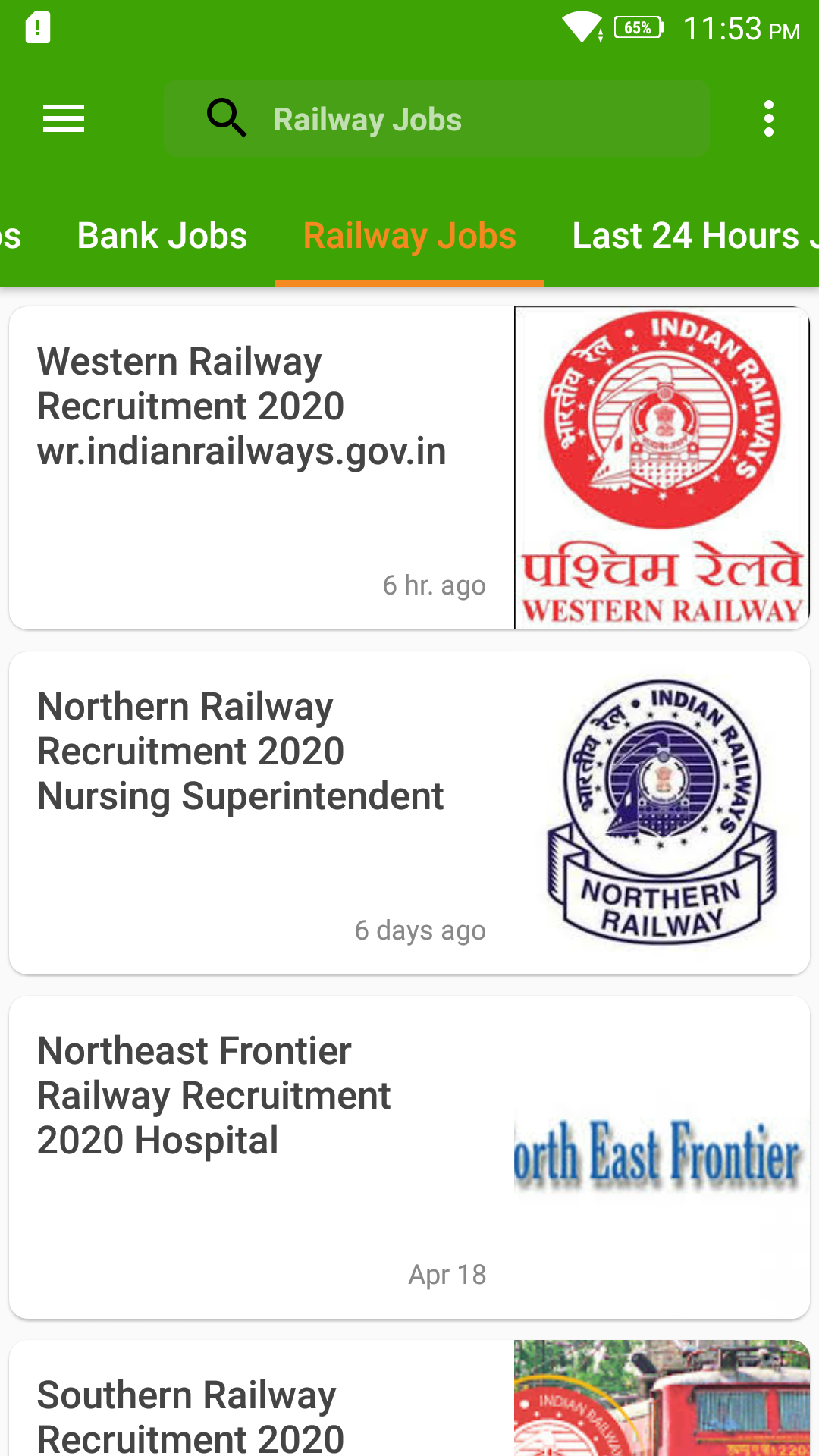
Task: Open the three-dot overflow menu
Action: [x=769, y=119]
